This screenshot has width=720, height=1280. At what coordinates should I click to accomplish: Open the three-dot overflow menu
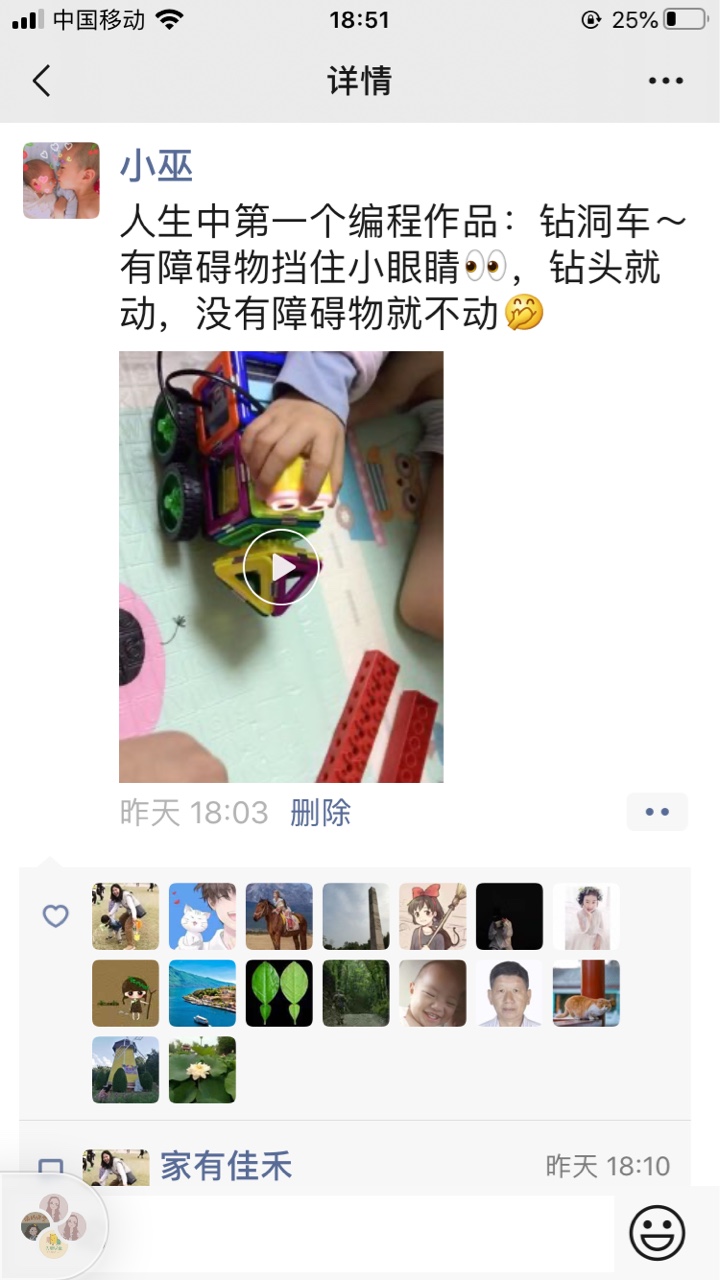pyautogui.click(x=665, y=81)
